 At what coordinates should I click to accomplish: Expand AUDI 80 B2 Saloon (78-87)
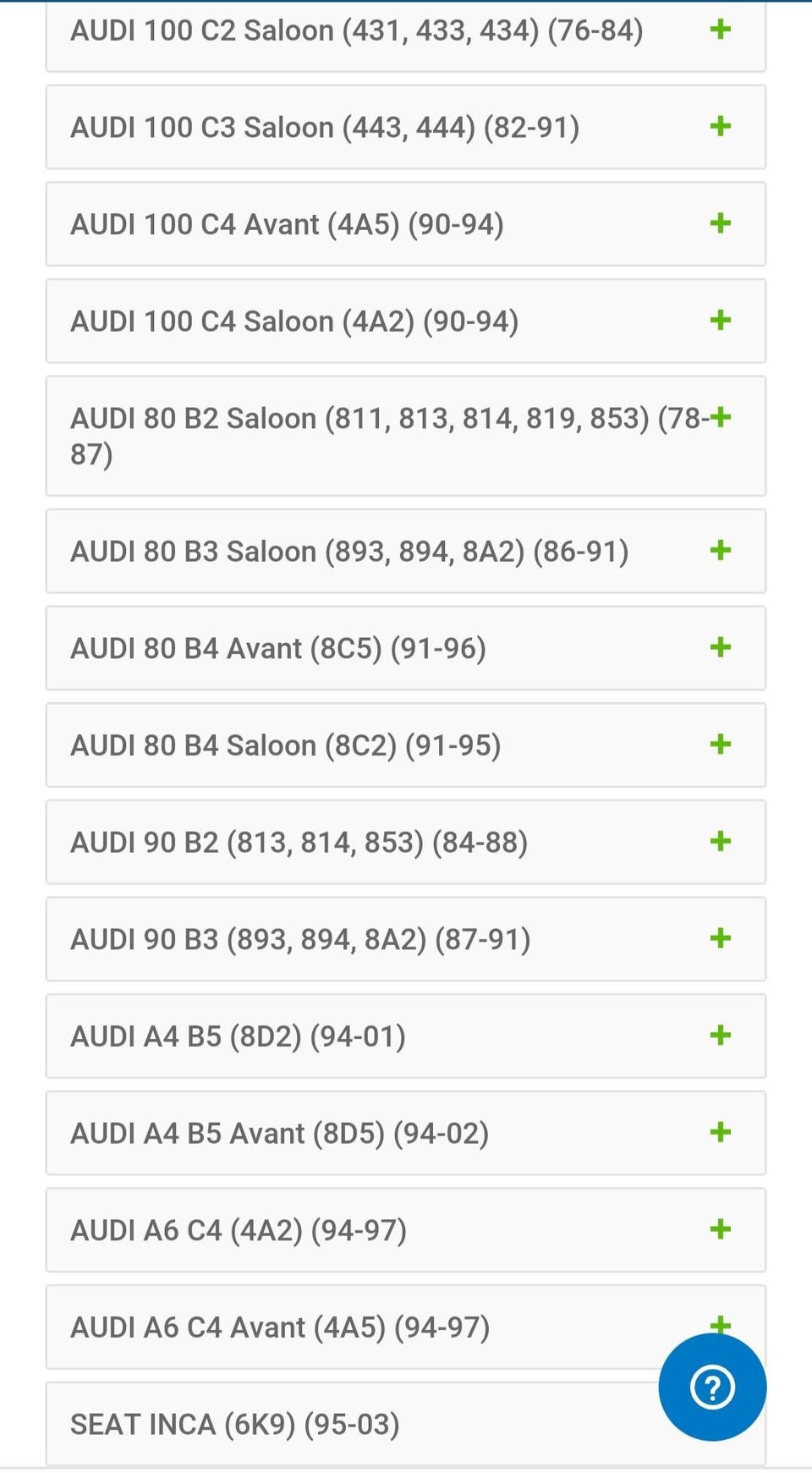coord(720,417)
